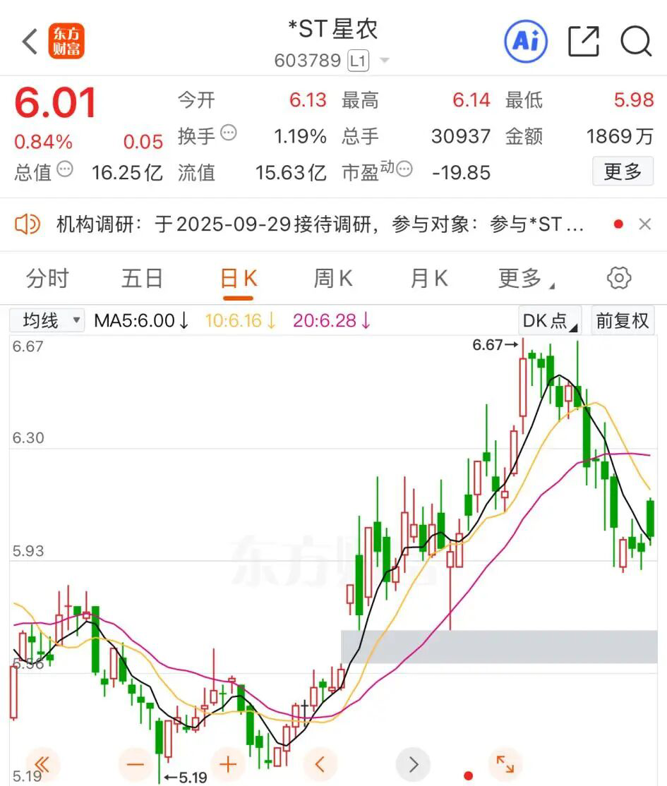Switch to the 周K chart tab
This screenshot has height=786, width=667.
point(333,278)
